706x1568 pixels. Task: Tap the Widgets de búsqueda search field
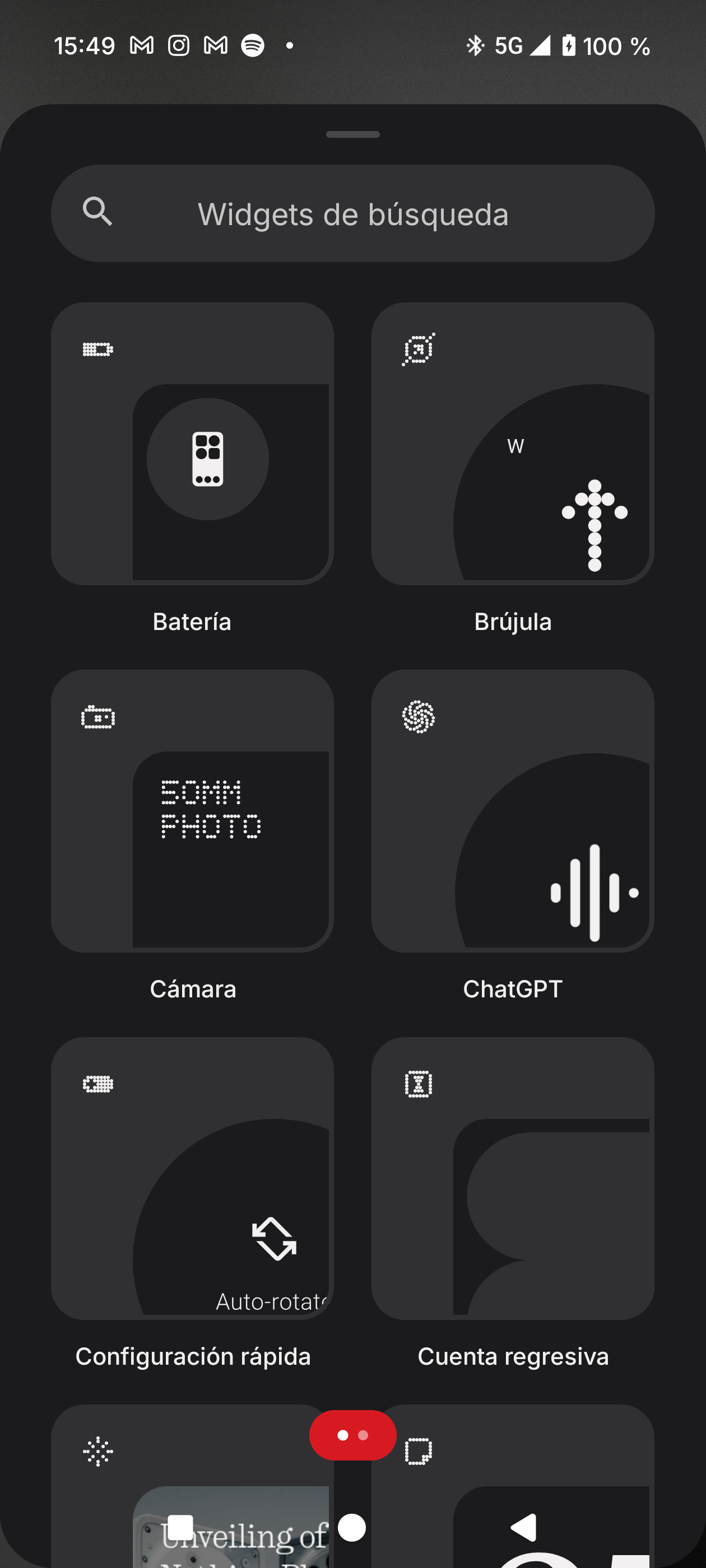pos(352,214)
